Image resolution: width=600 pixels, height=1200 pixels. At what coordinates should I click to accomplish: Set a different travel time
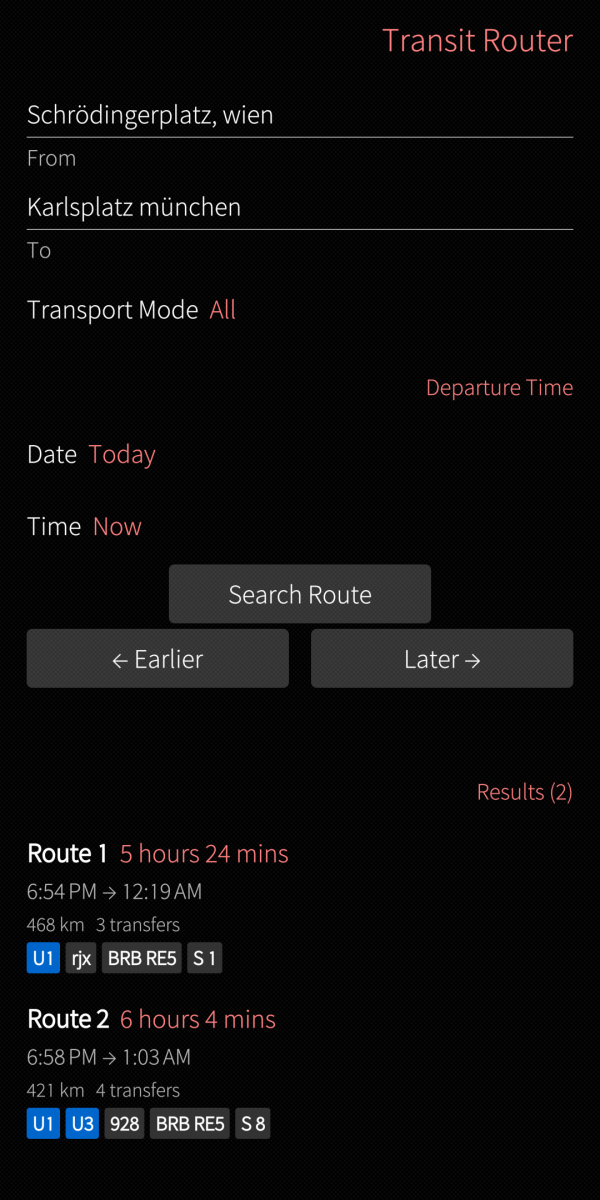117,527
